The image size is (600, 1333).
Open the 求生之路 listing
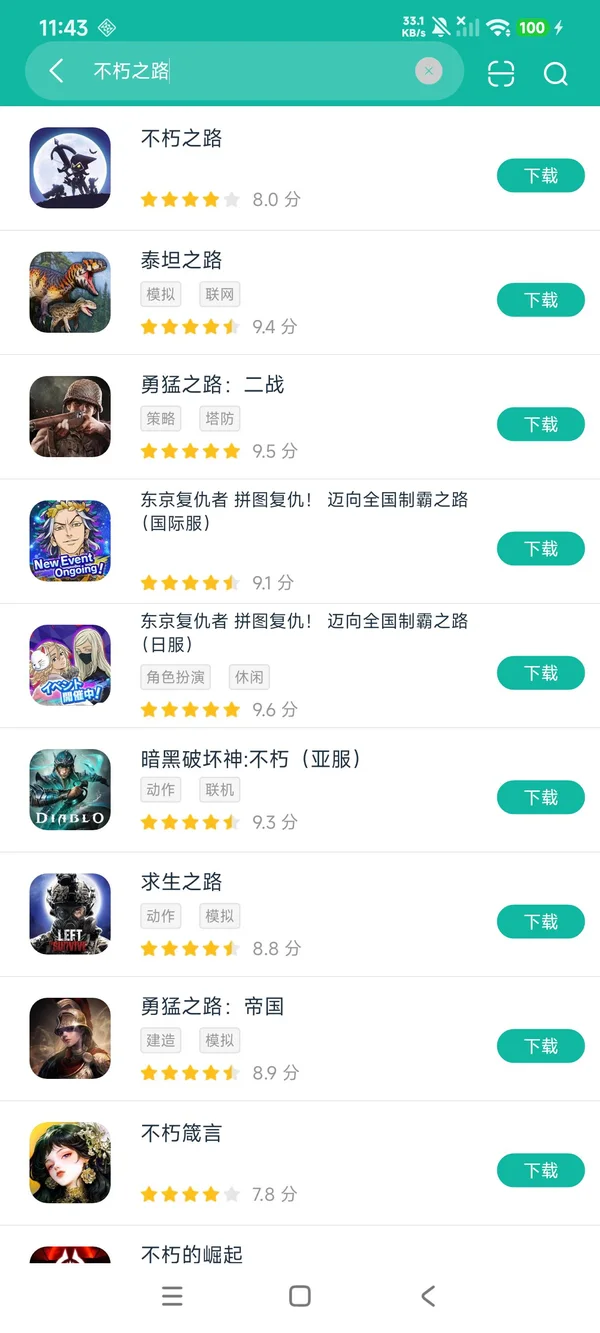coord(181,882)
